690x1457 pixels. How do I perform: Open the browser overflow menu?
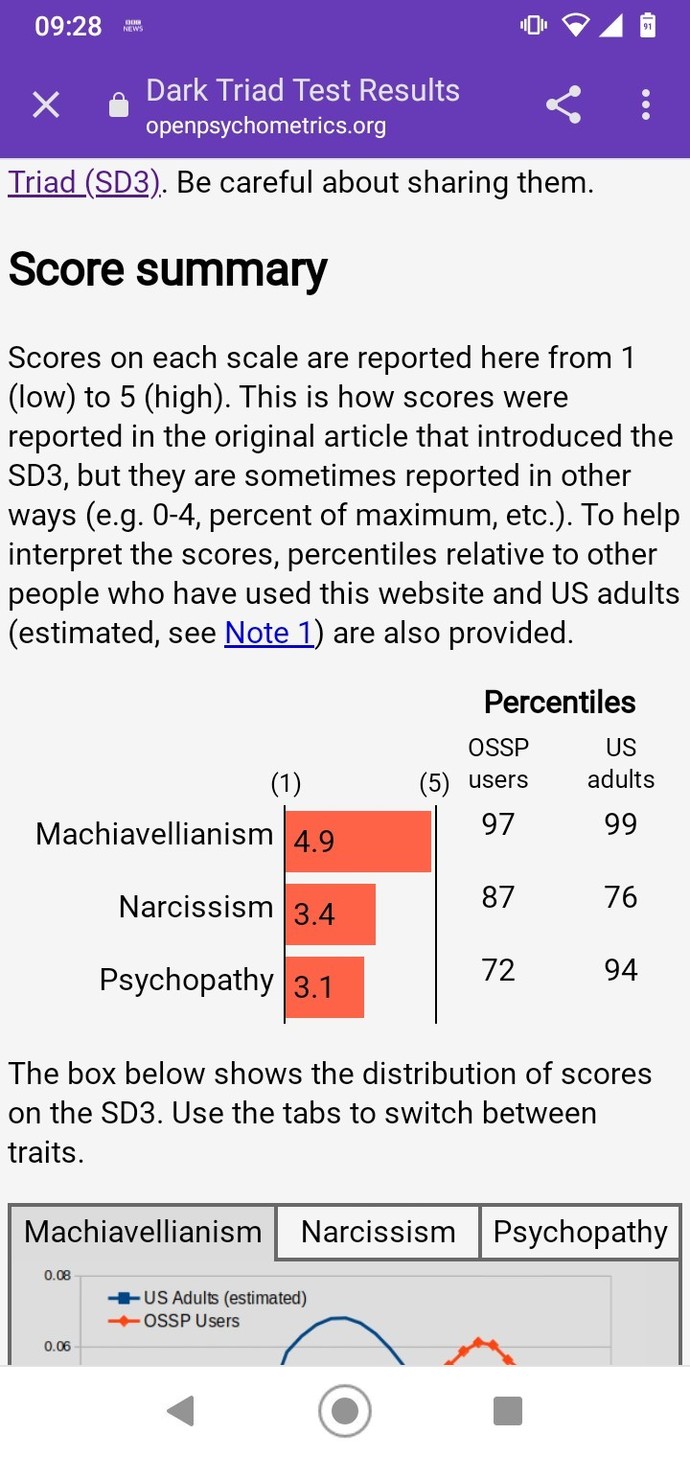pyautogui.click(x=646, y=104)
